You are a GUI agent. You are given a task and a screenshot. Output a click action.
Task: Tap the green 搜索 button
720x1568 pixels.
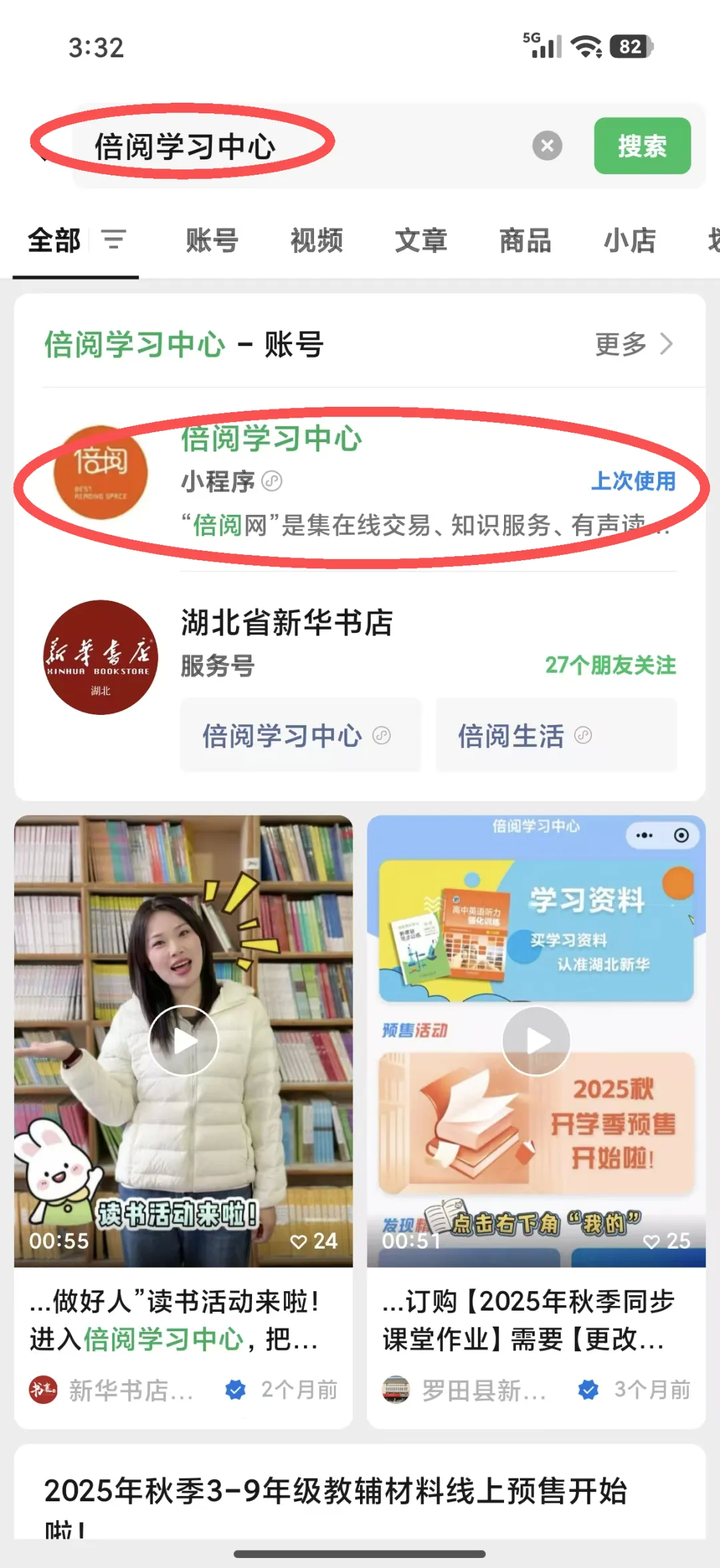[642, 146]
